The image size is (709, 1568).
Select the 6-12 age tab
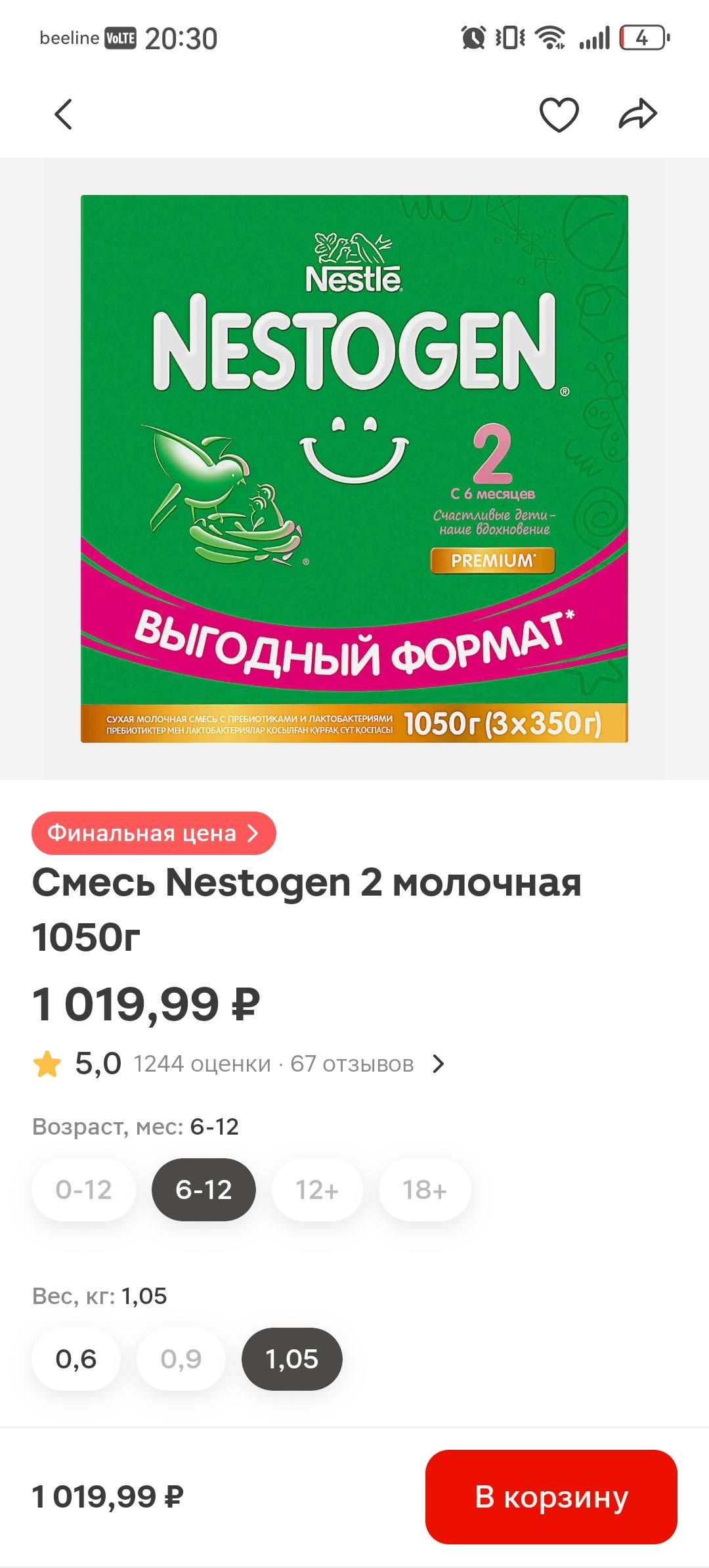203,1190
